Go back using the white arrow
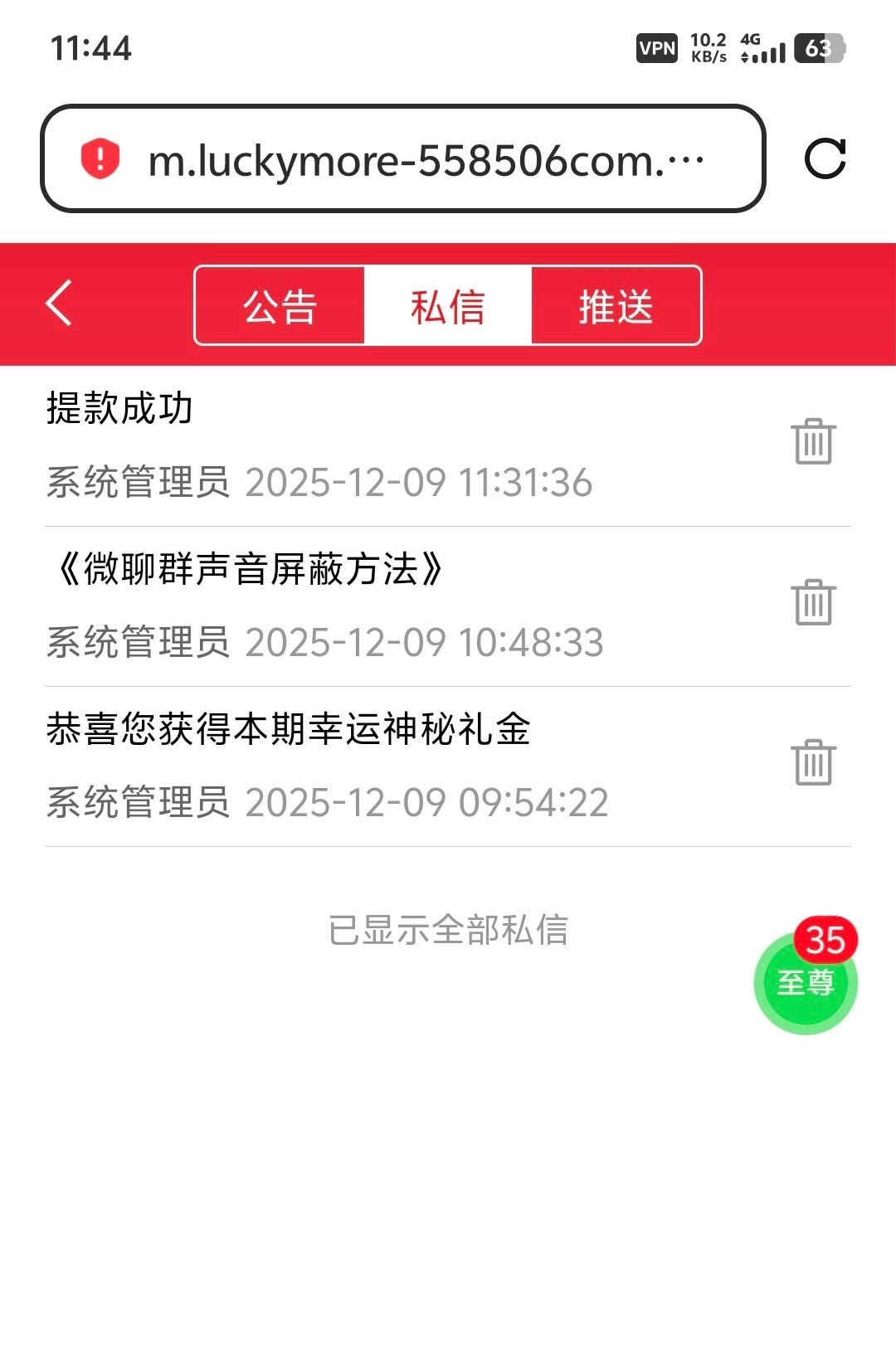 pos(59,304)
